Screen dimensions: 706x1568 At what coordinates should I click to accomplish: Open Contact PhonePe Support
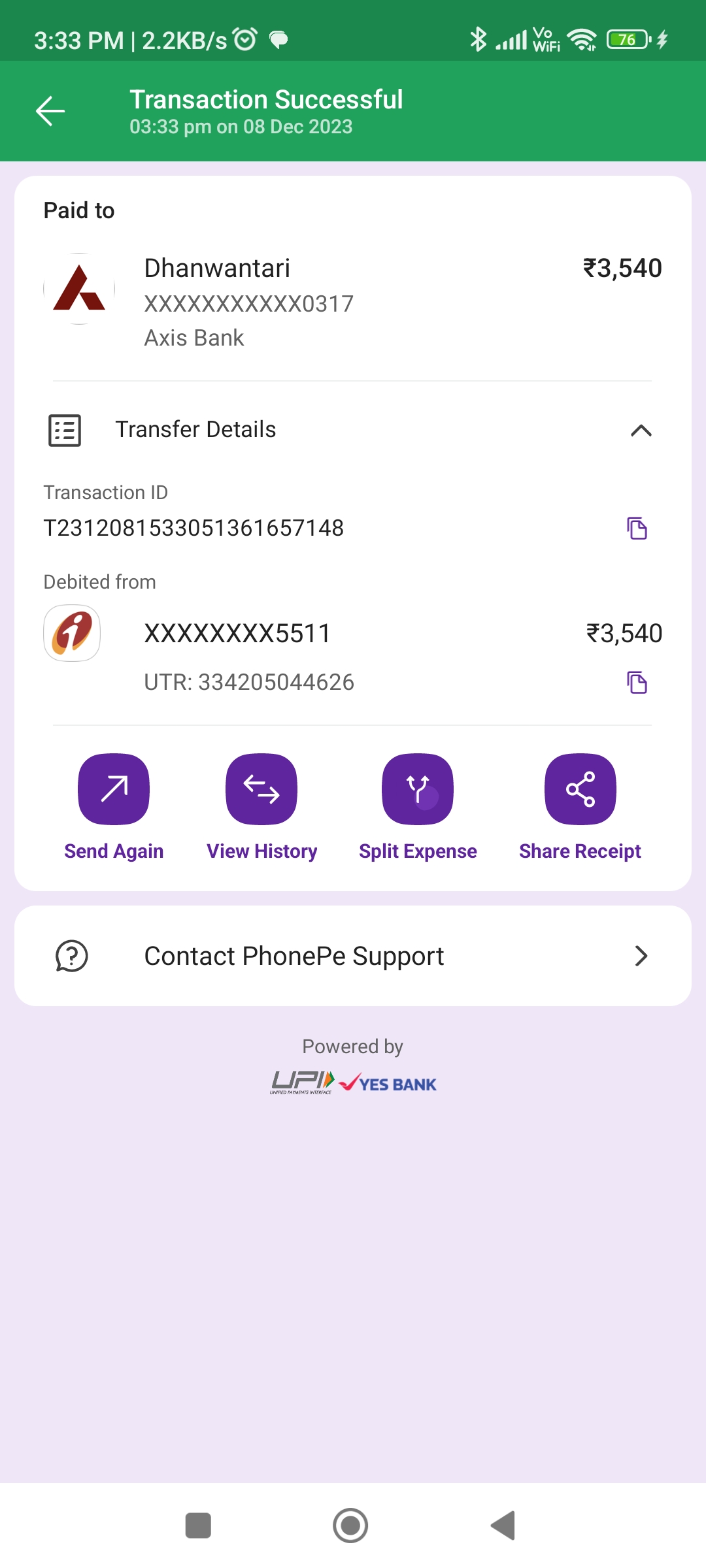pos(353,956)
